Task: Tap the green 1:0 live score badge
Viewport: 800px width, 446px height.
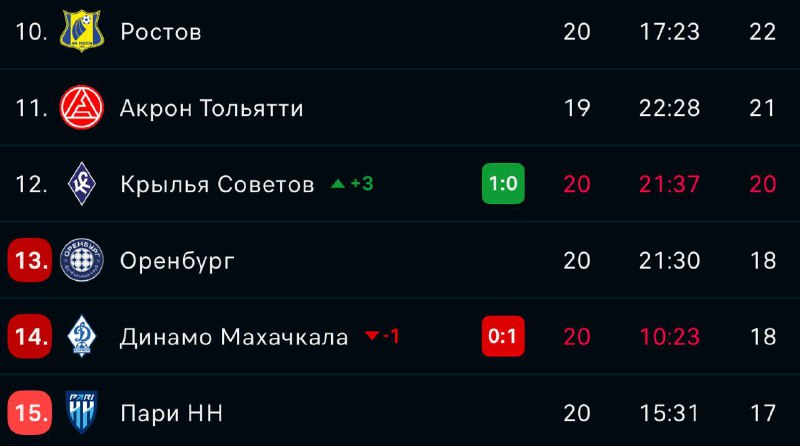Action: click(502, 184)
